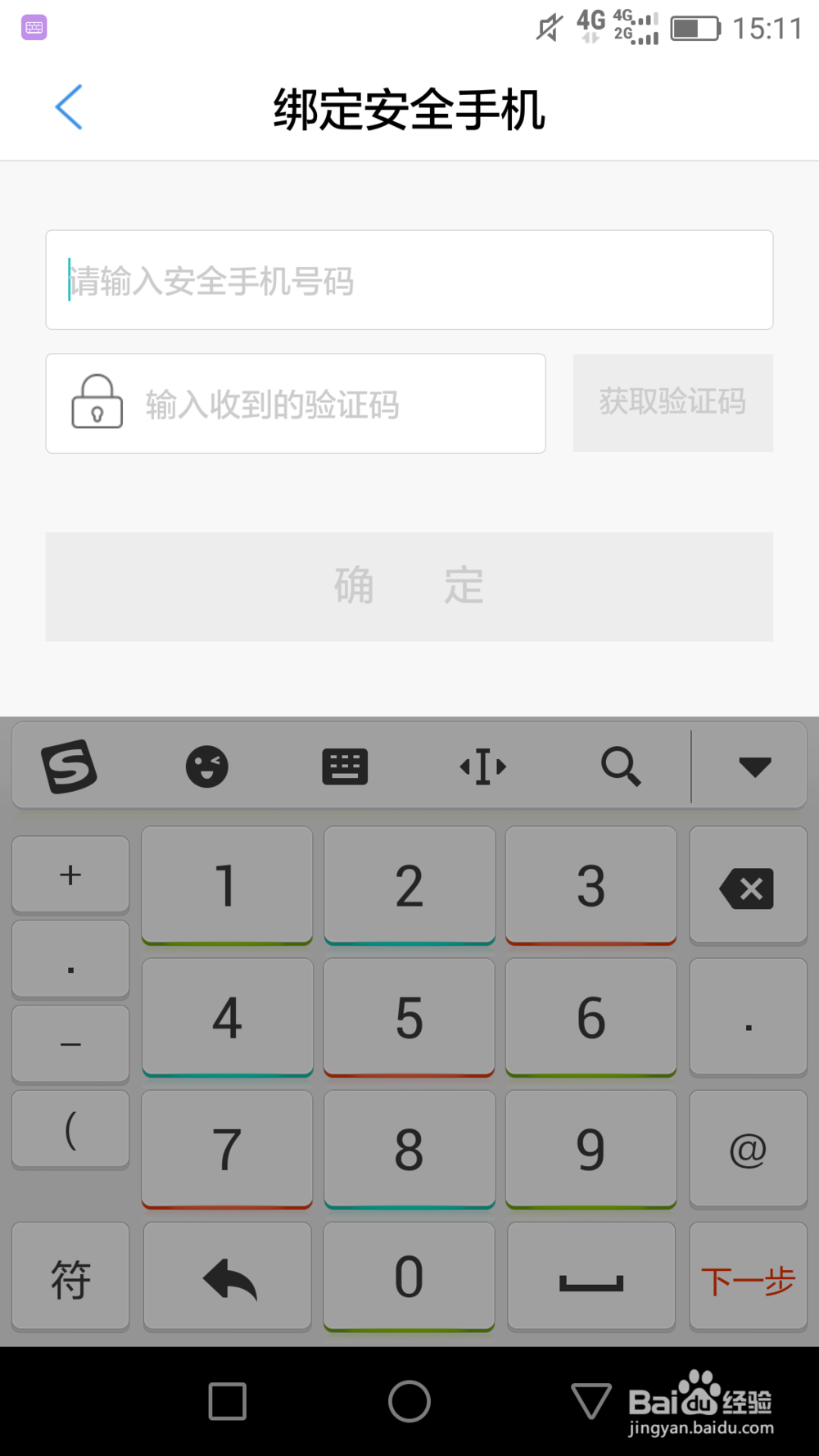819x1456 pixels.
Task: Request code via 获取验证码 button
Action: [672, 403]
